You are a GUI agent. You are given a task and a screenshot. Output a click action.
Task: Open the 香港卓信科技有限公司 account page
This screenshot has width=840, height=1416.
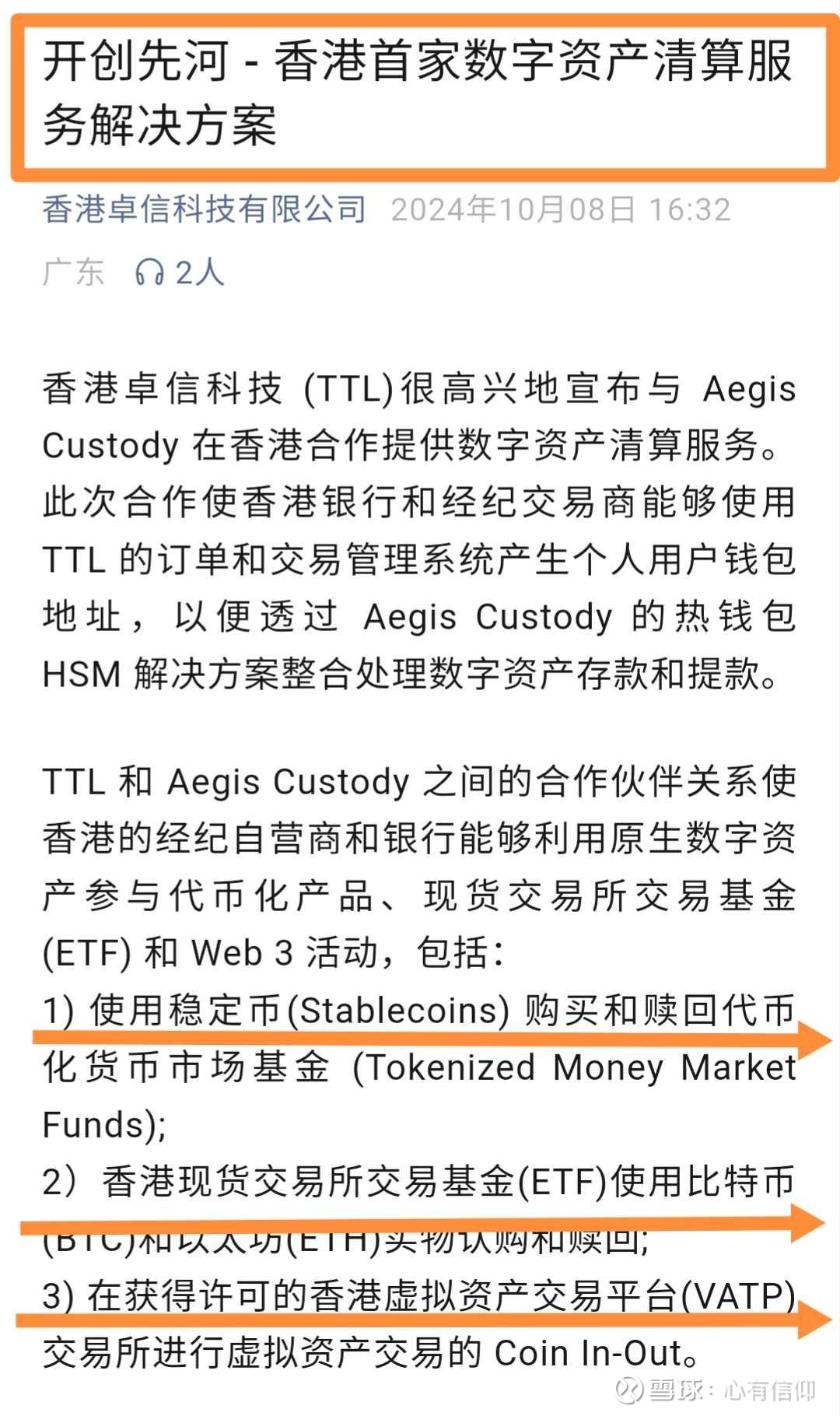coord(204,209)
